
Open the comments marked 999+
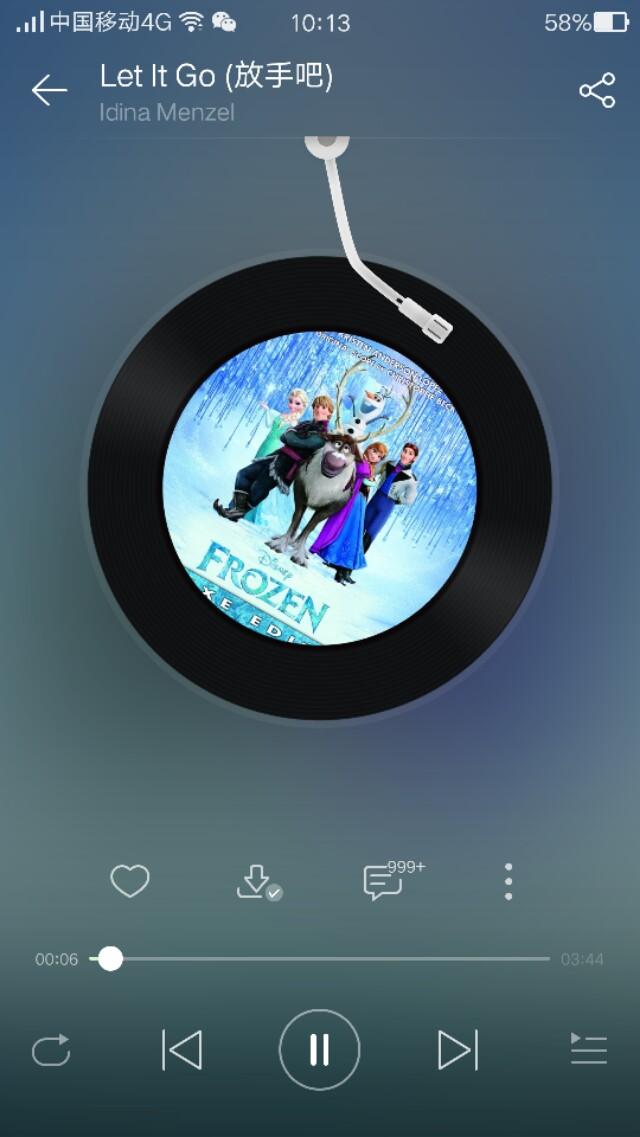[x=385, y=882]
